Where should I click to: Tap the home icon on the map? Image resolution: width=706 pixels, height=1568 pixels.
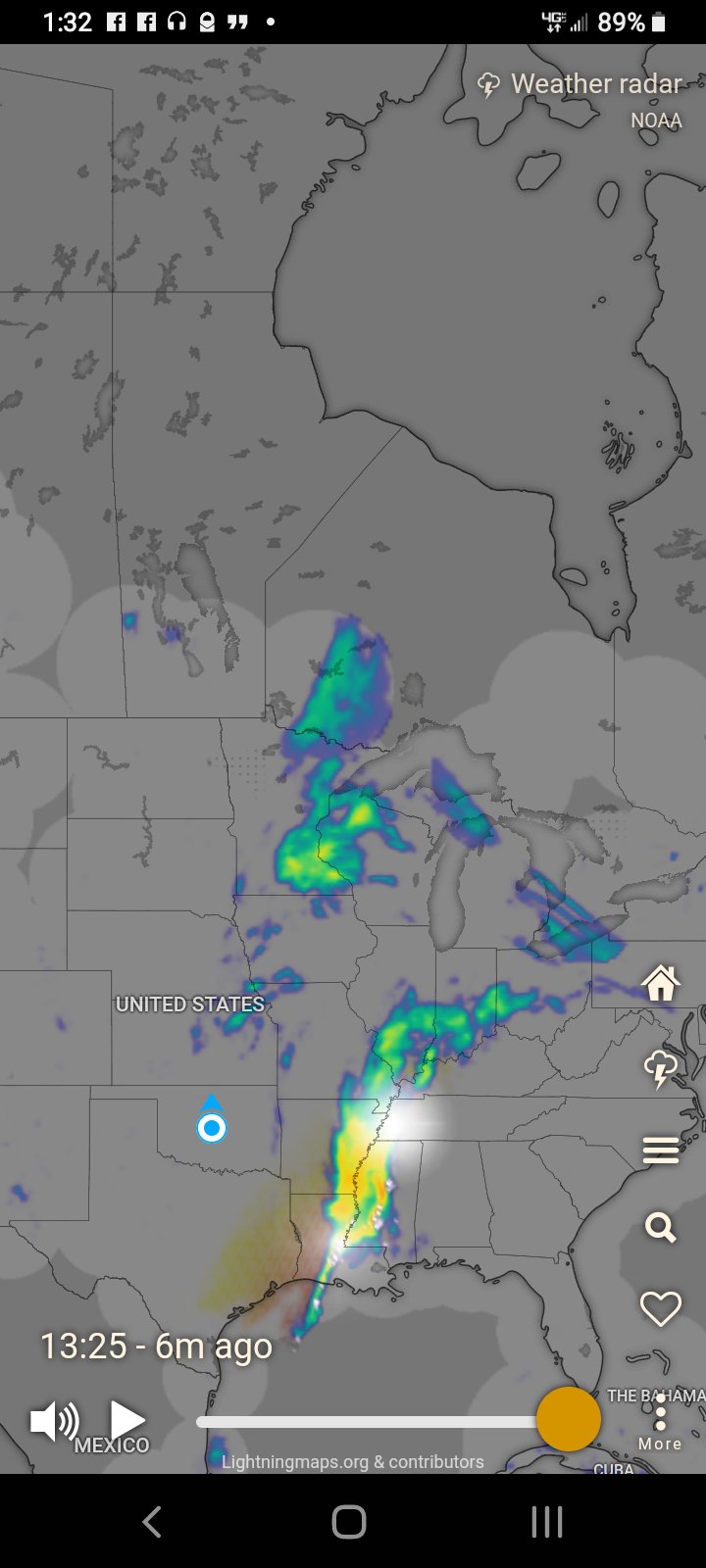(661, 982)
